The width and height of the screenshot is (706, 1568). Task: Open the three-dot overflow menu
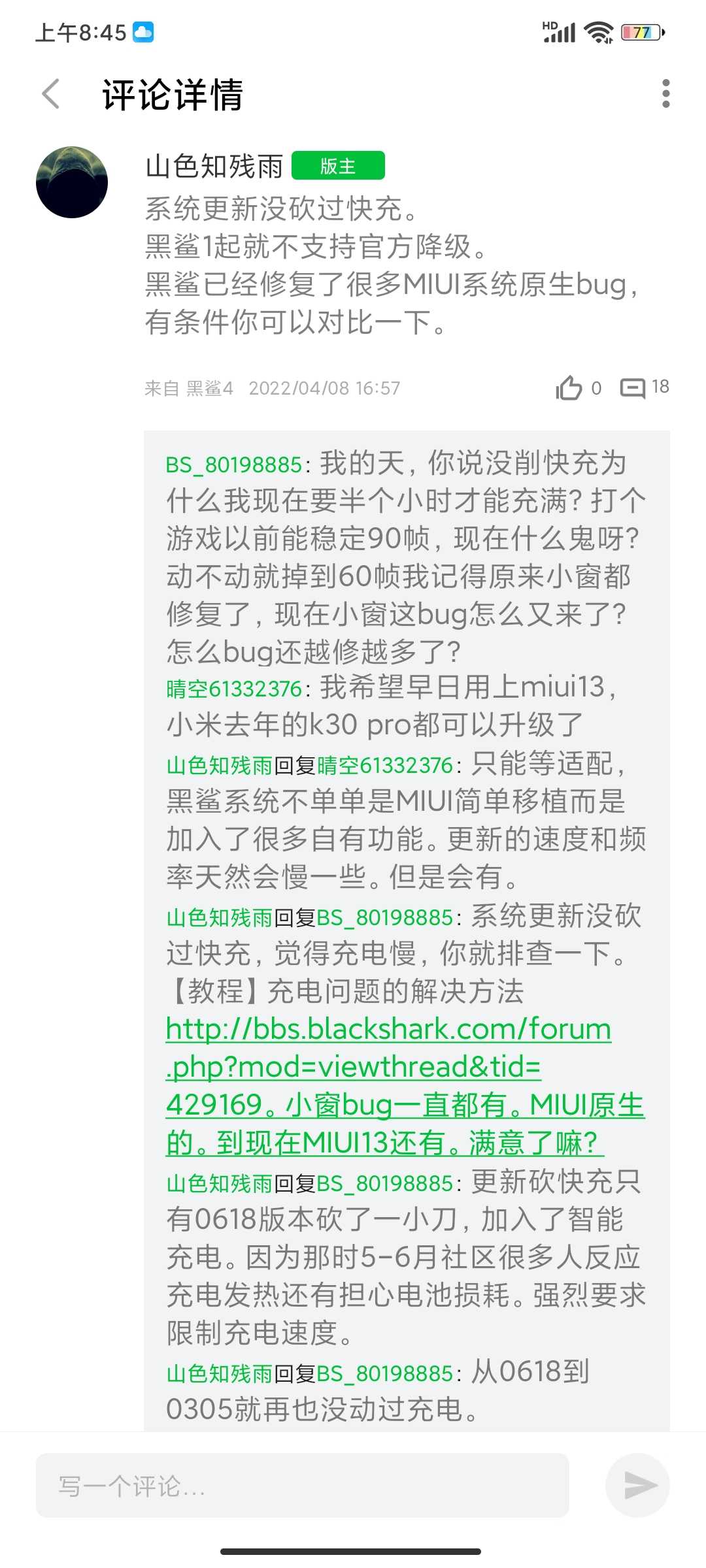pos(665,94)
